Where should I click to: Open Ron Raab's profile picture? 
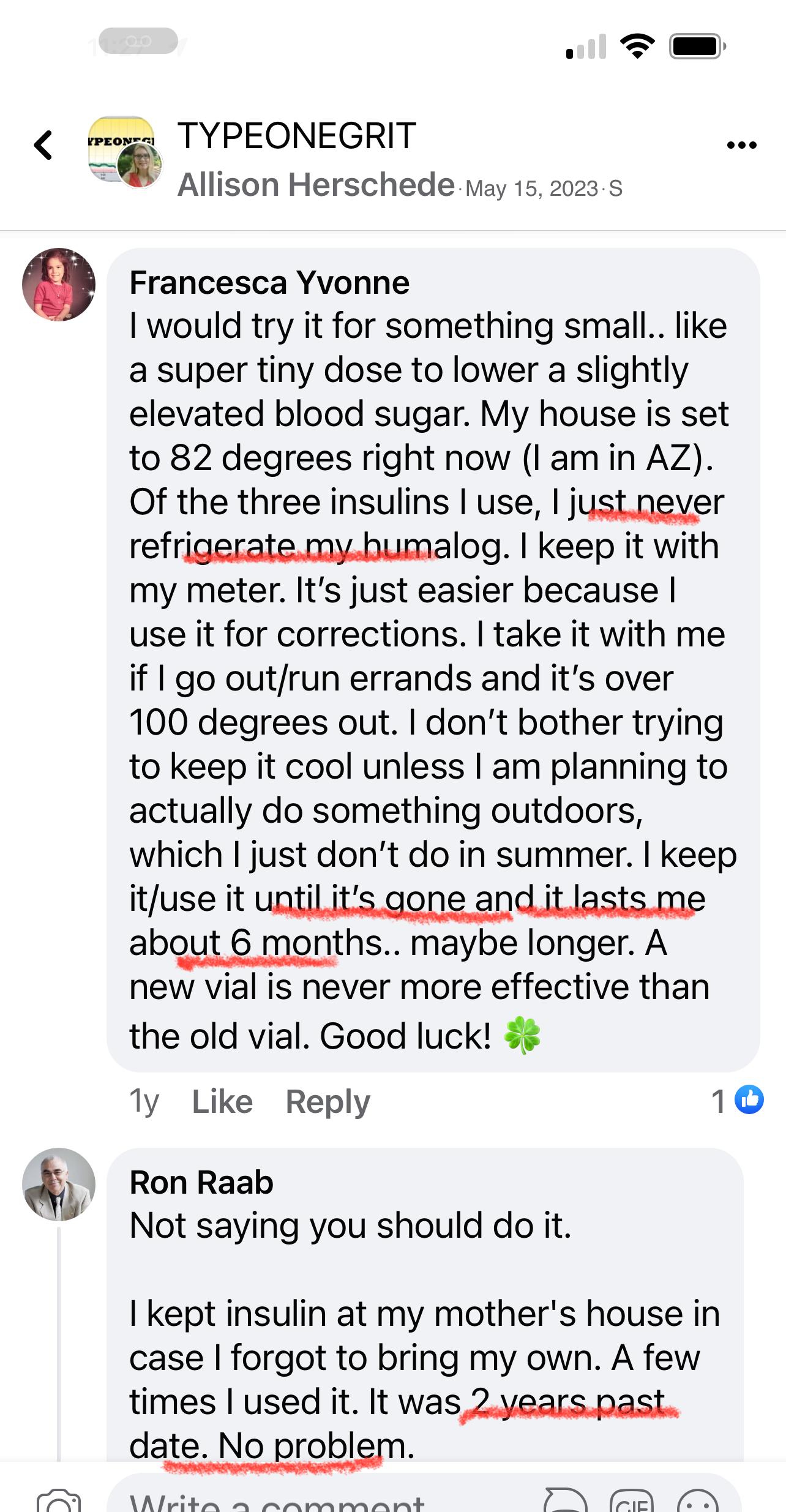coord(59,1185)
